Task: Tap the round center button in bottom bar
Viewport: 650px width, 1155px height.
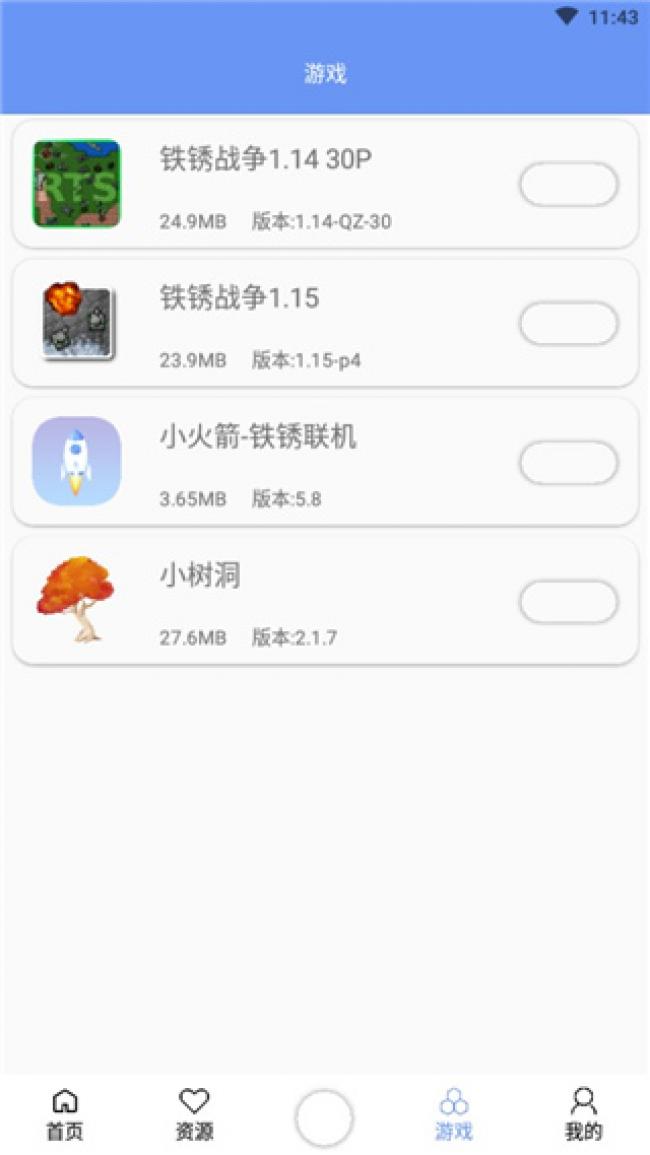Action: [x=324, y=1118]
